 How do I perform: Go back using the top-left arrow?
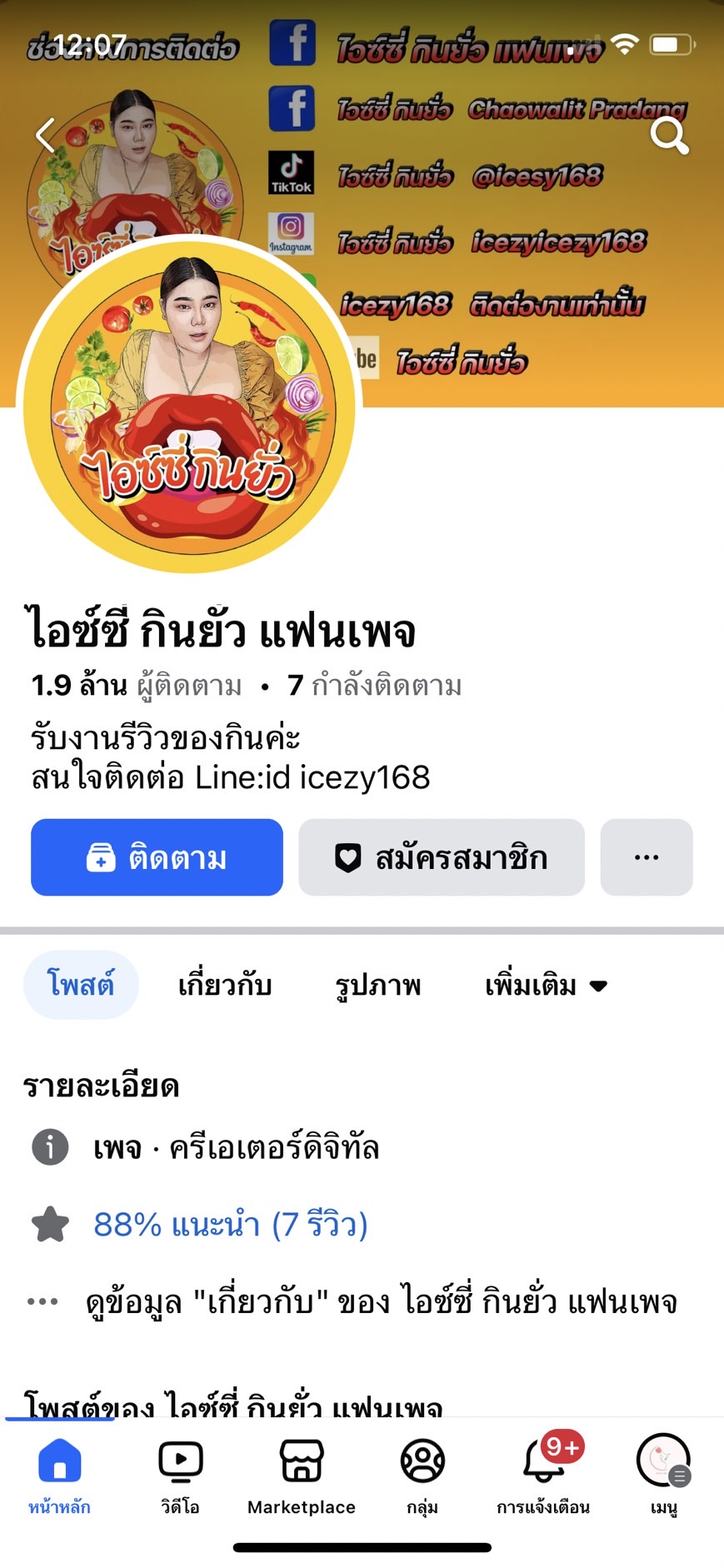46,135
